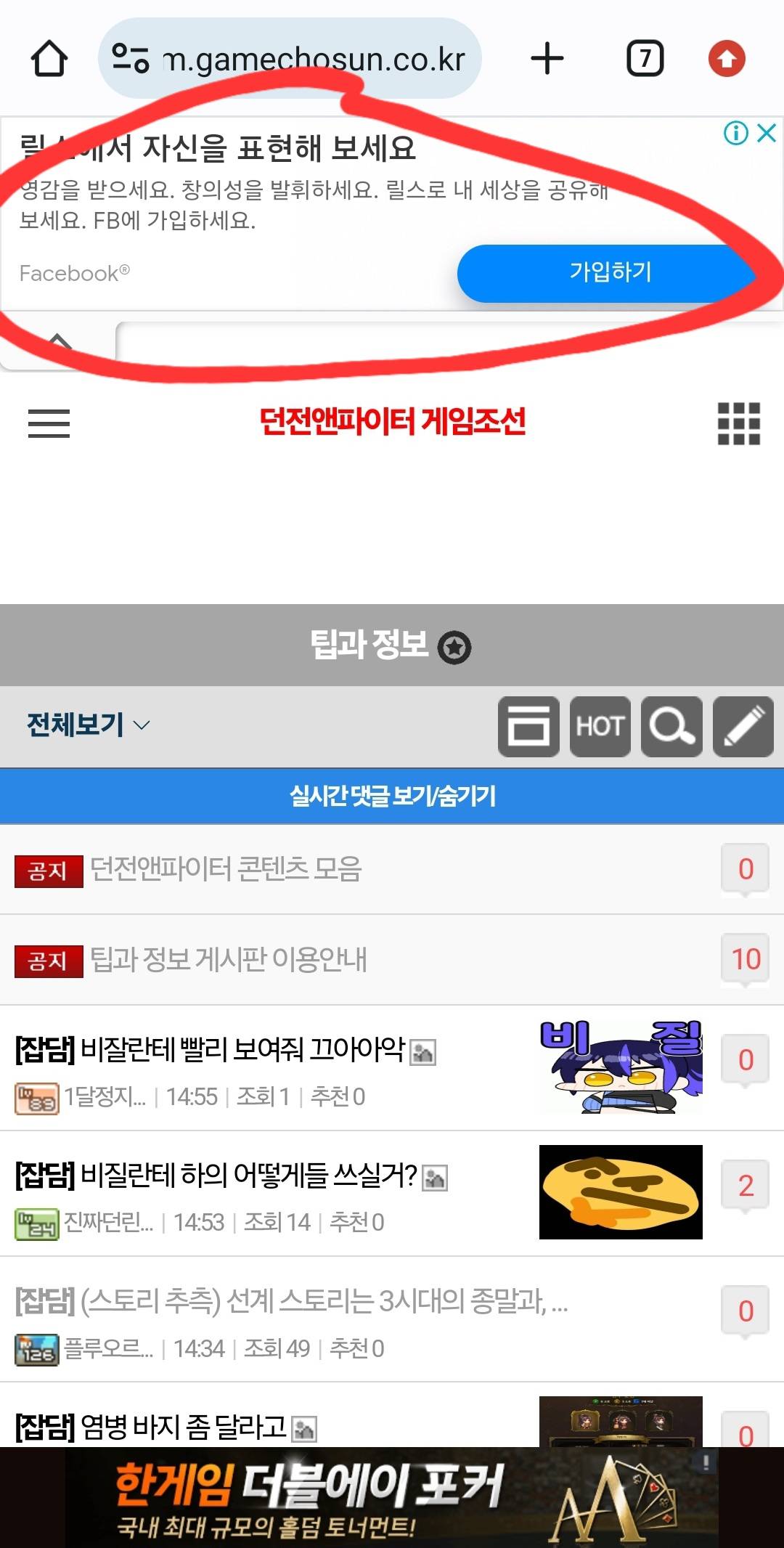Show HOT posts

(x=600, y=727)
